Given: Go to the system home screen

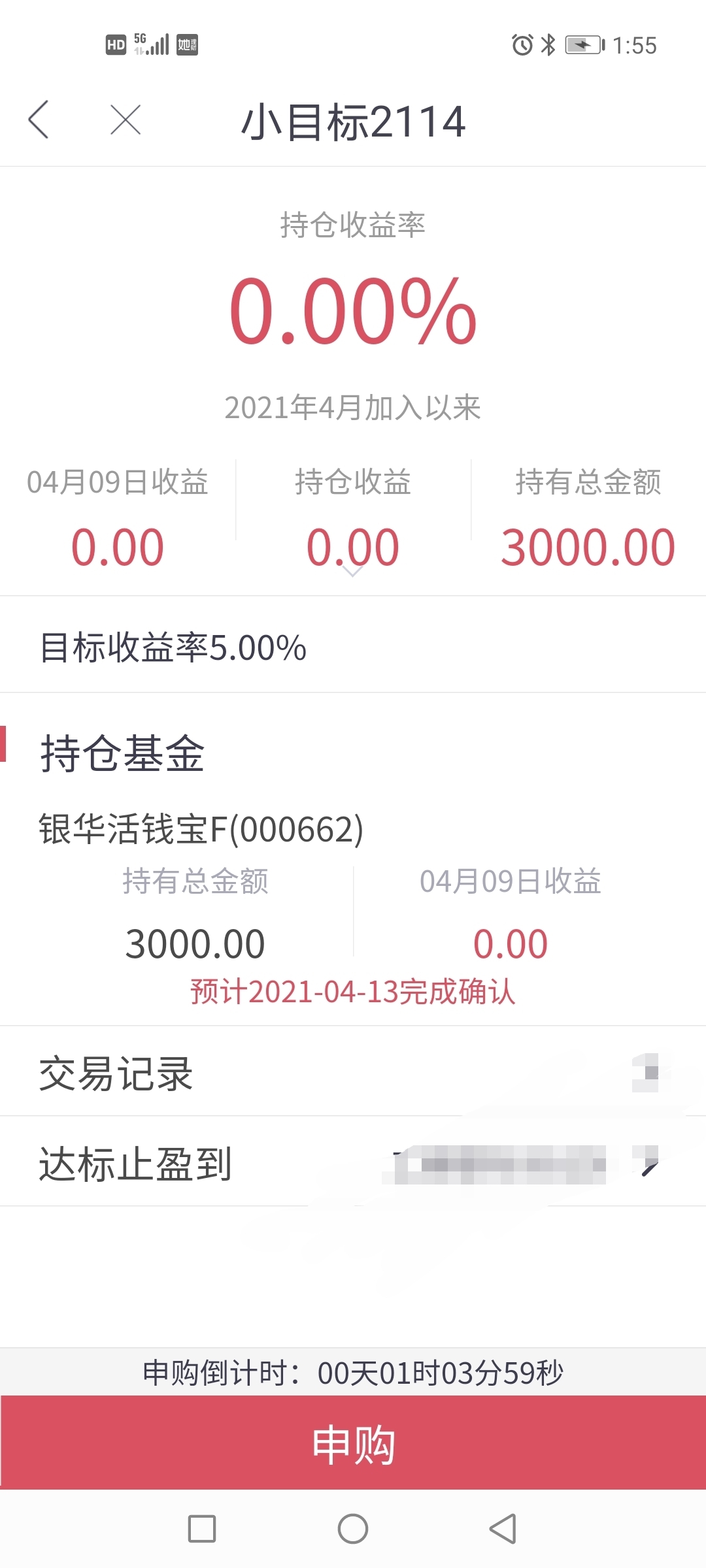Looking at the screenshot, I should pos(353,1529).
